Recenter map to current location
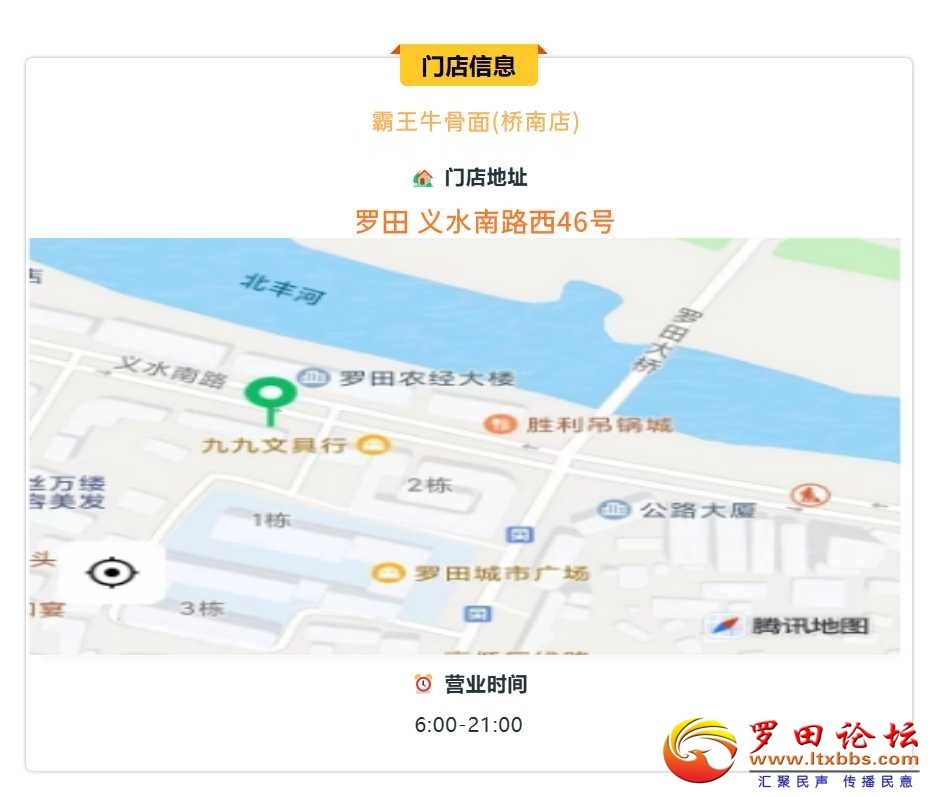 (112, 573)
